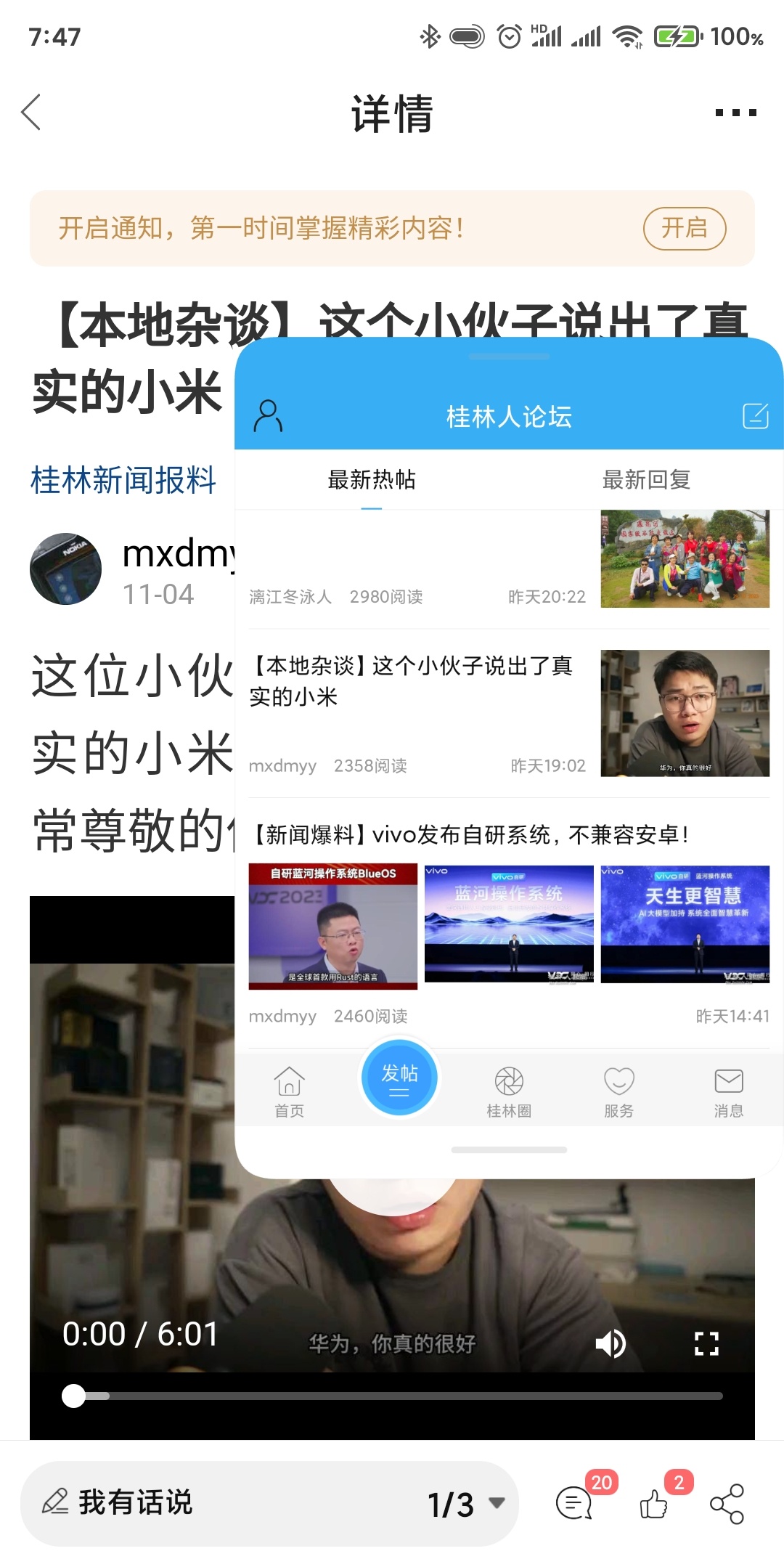Go to the 首页 tab
This screenshot has height=1567, width=784.
pos(289,1090)
